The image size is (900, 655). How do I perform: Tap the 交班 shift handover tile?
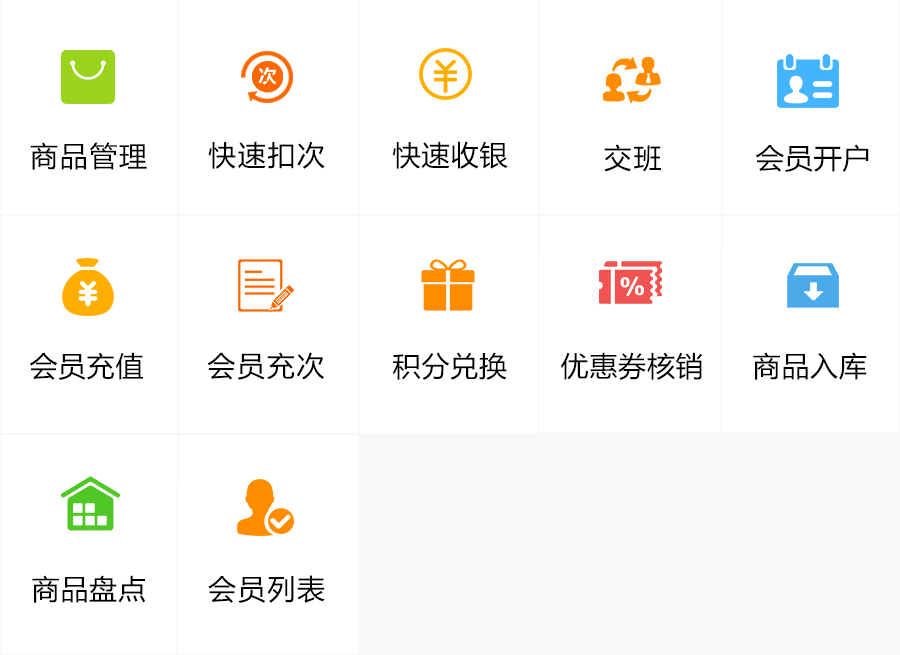coord(631,107)
